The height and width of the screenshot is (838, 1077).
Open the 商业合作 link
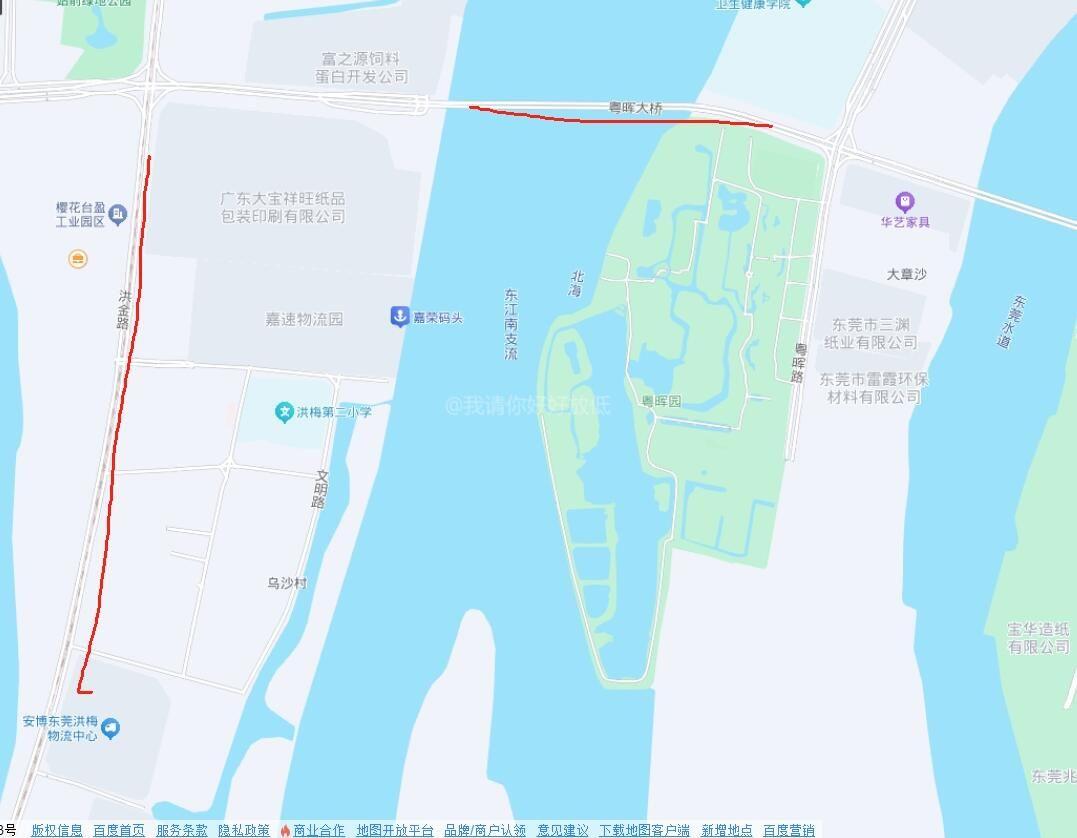click(x=318, y=830)
